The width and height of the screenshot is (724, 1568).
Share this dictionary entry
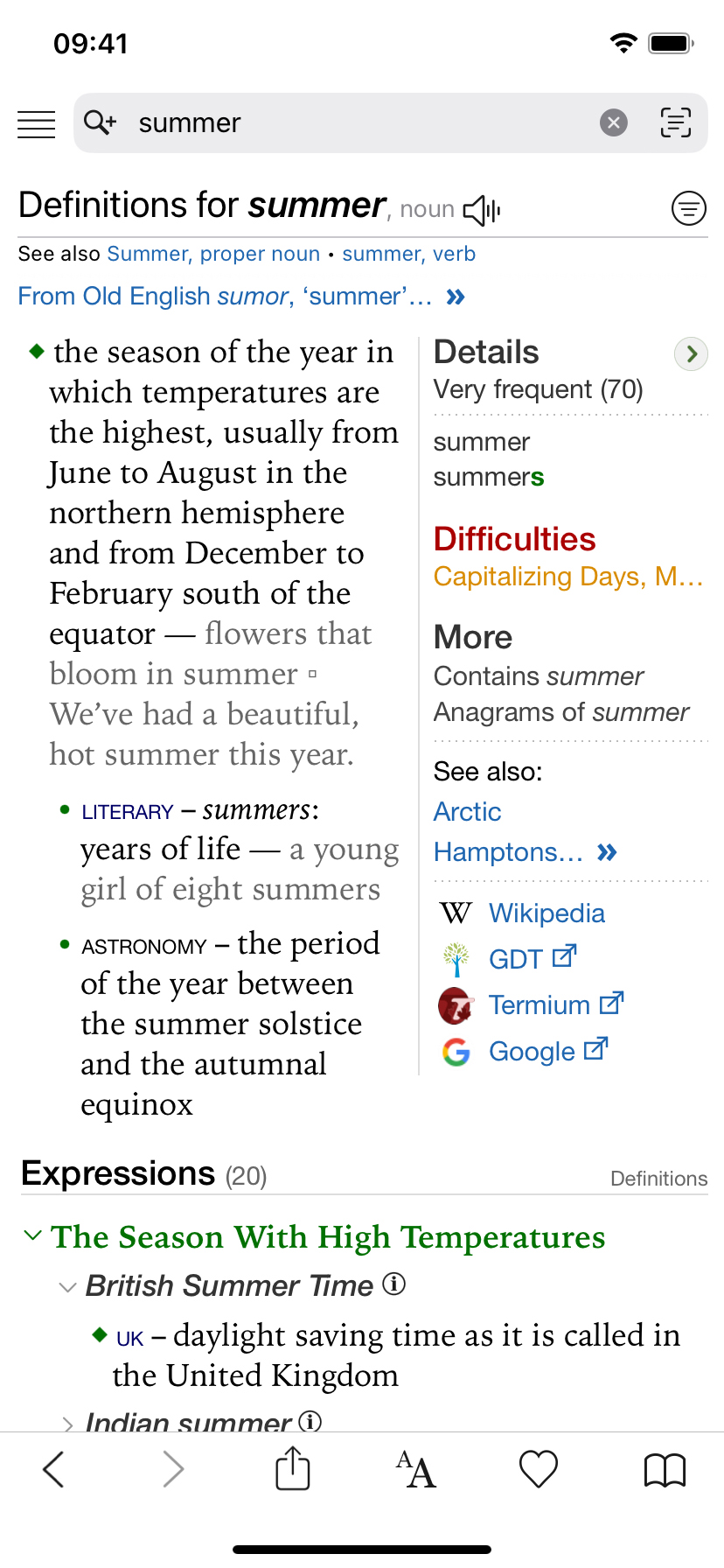(293, 1468)
